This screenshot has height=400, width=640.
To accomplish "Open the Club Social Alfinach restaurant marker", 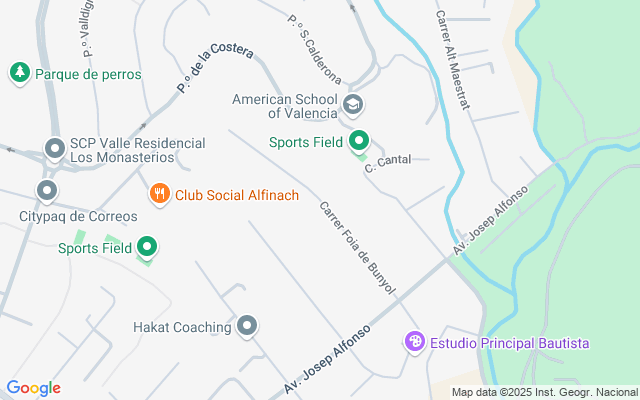I will tap(159, 195).
